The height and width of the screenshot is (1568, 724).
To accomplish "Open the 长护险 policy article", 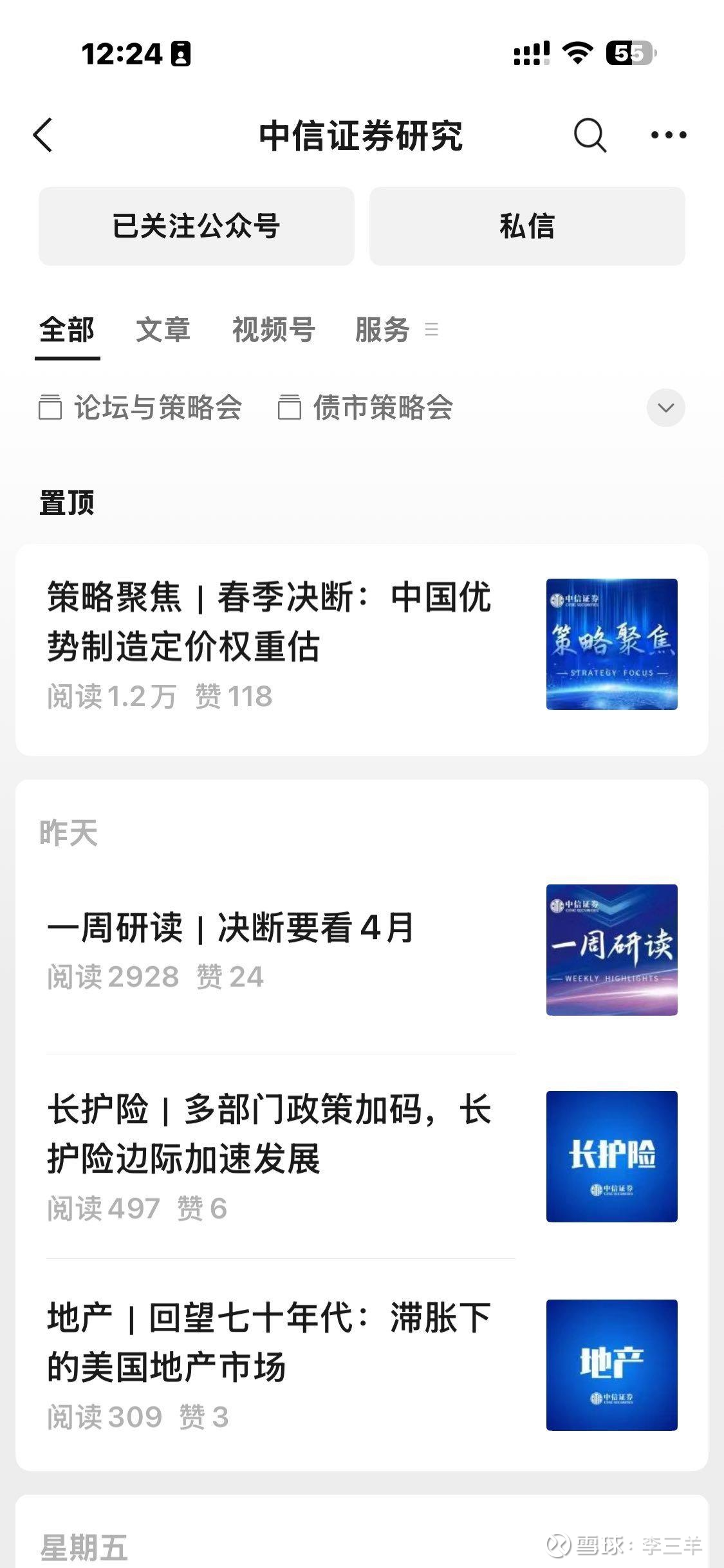I will pyautogui.click(x=270, y=1134).
